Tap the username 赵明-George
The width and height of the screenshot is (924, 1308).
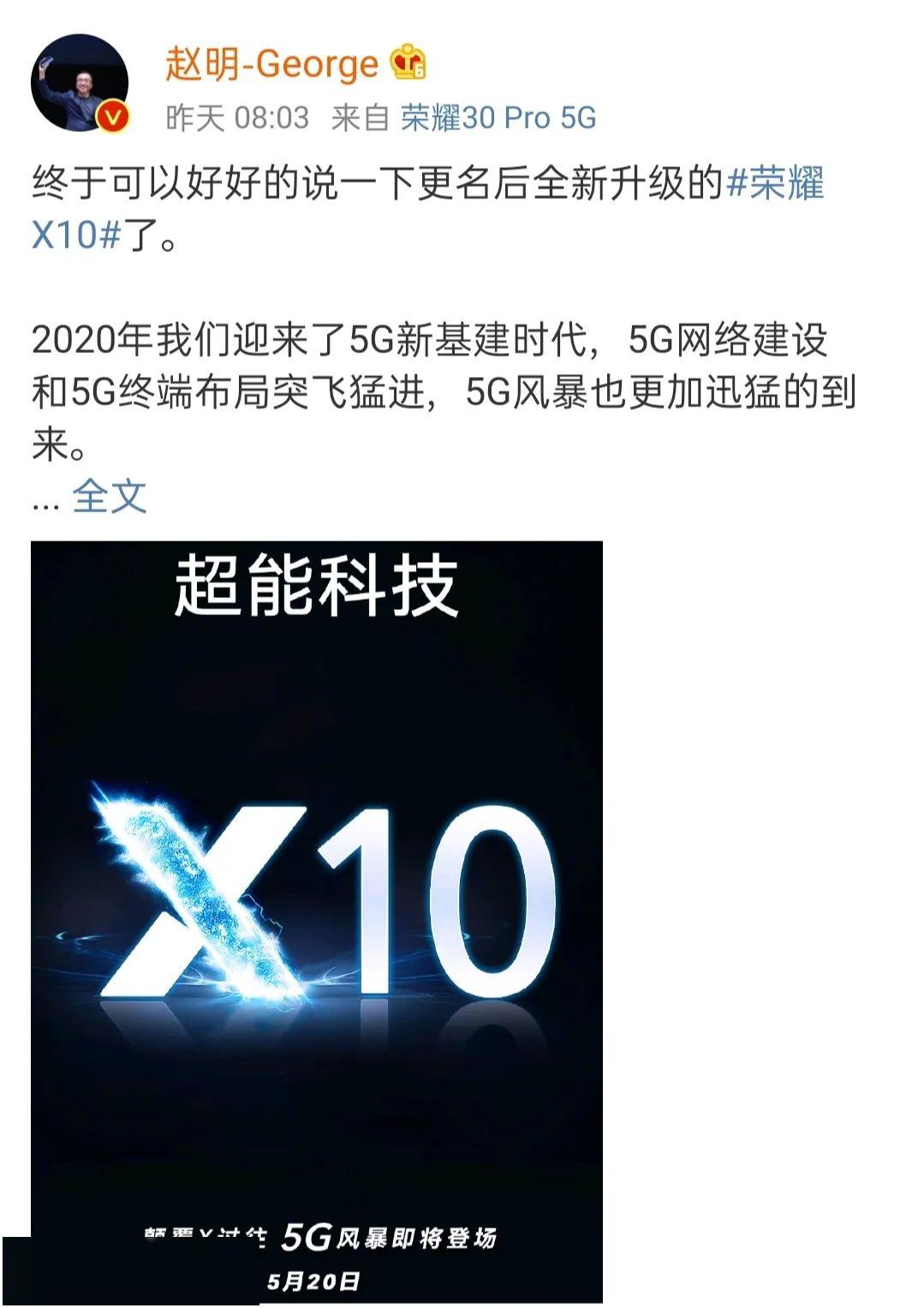(x=271, y=64)
